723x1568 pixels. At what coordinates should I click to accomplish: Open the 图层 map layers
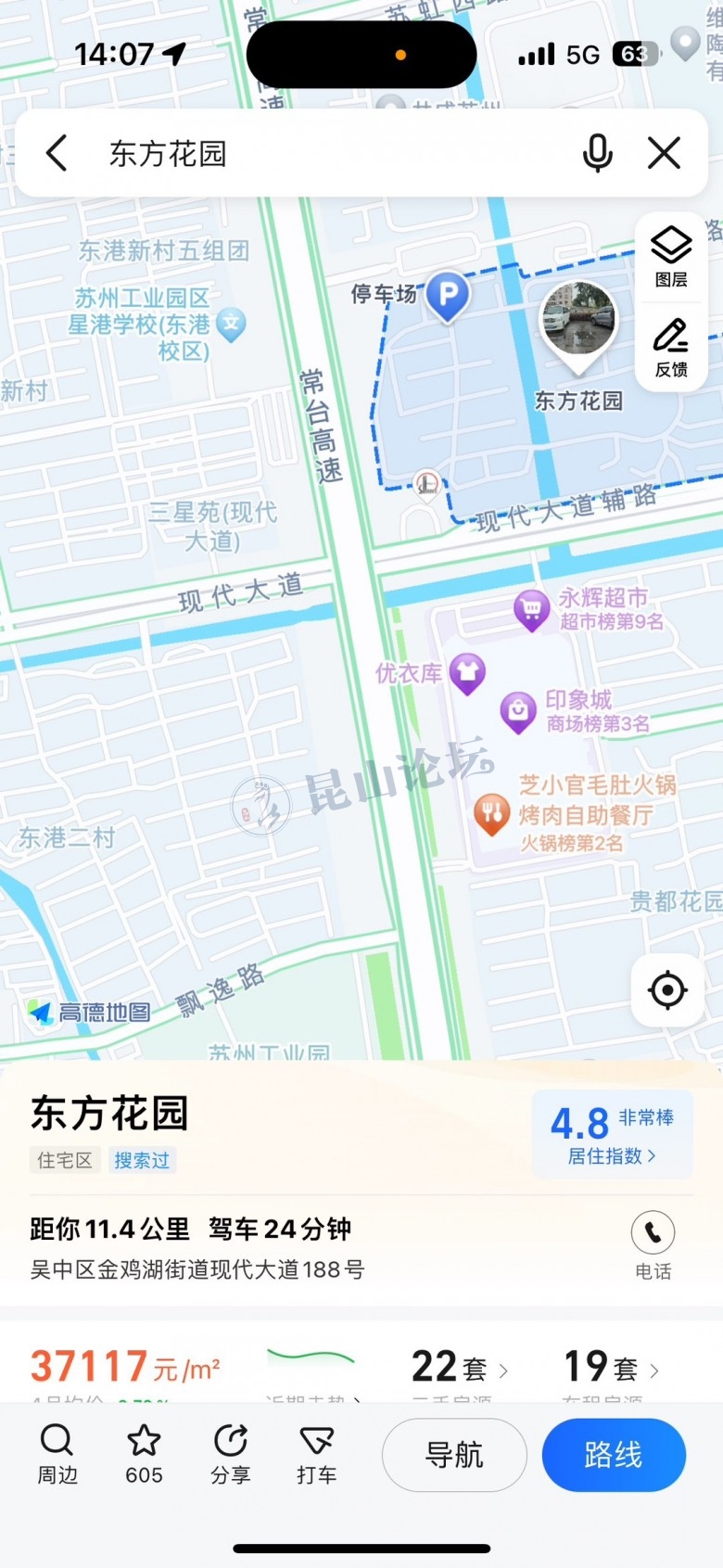(x=671, y=257)
